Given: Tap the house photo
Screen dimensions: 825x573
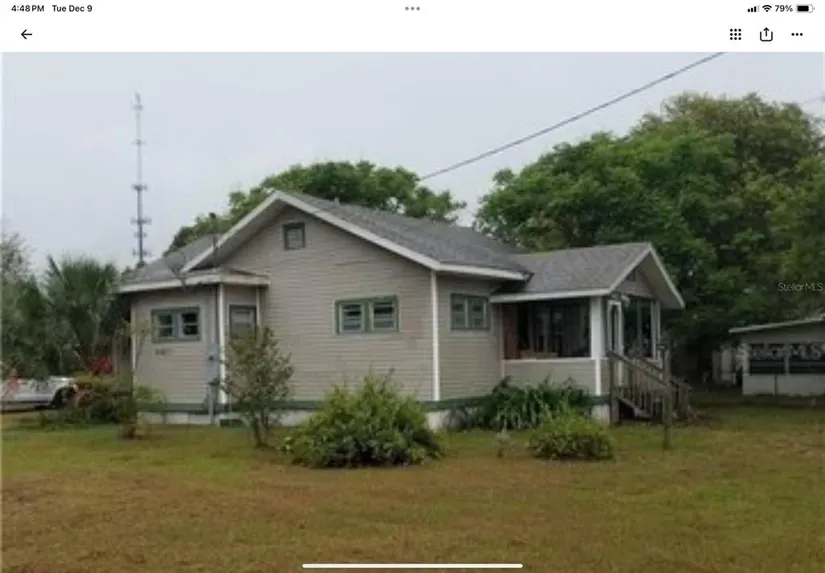Looking at the screenshot, I should click(412, 310).
